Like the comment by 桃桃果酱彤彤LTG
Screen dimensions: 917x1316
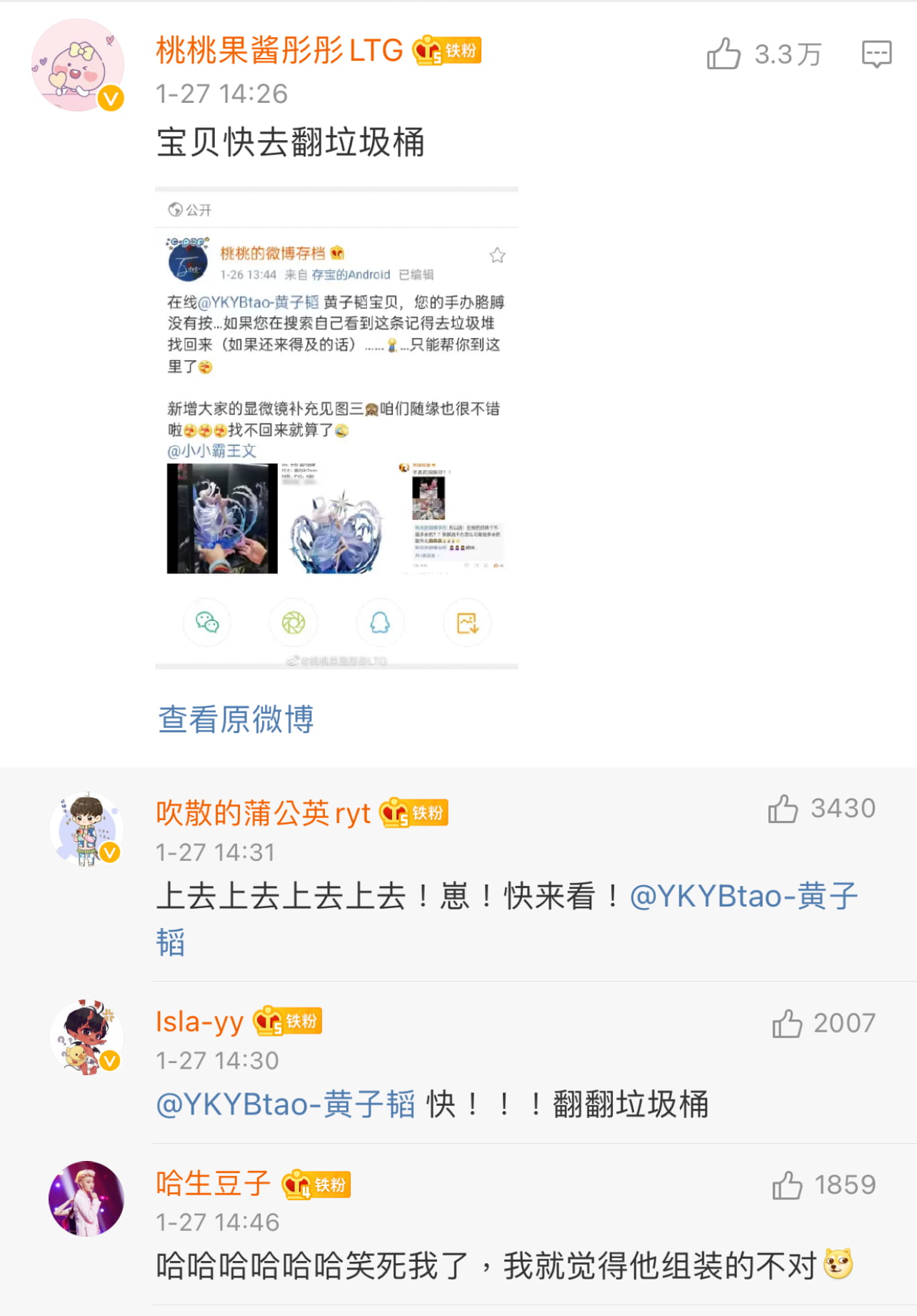click(x=724, y=54)
